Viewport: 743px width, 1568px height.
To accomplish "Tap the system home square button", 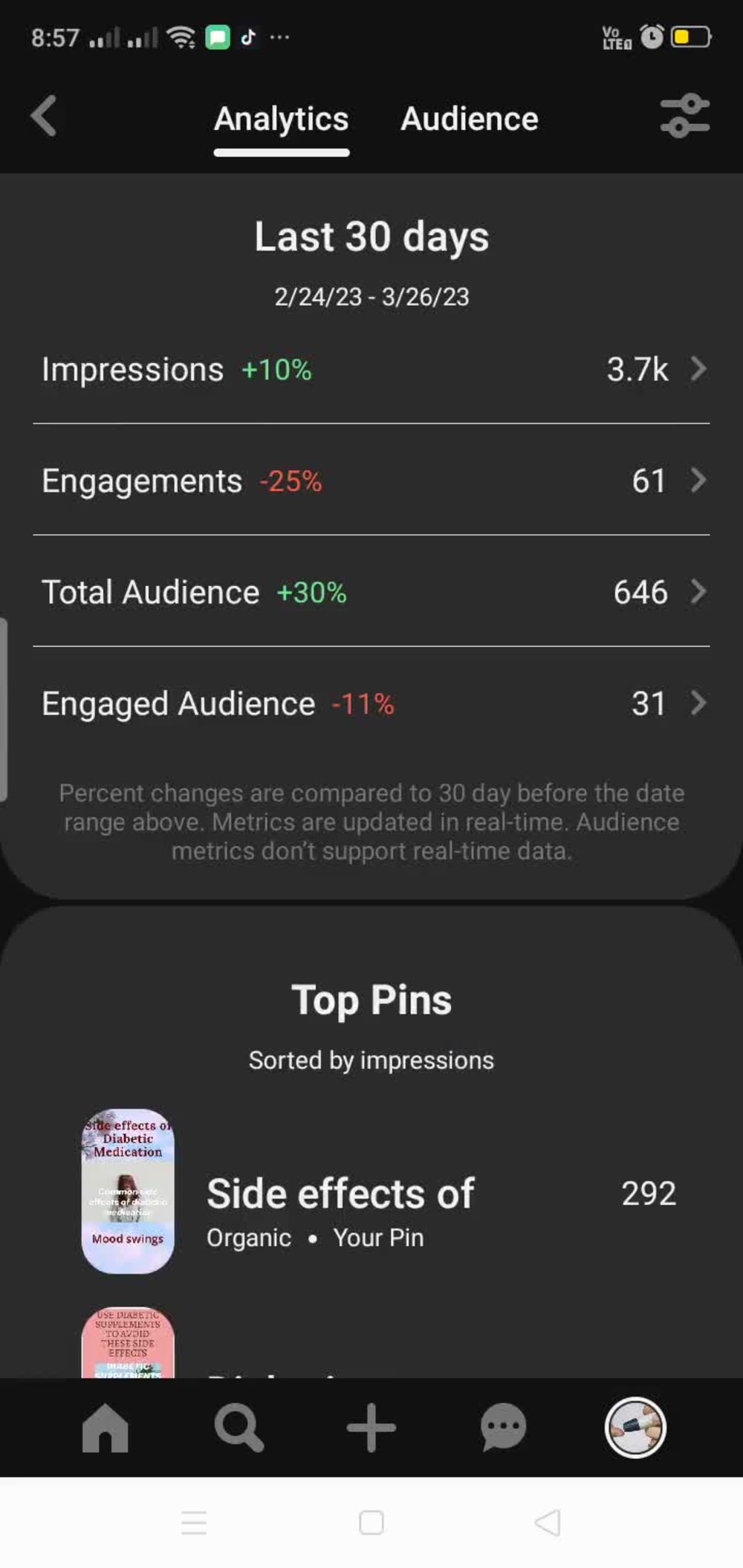I will click(371, 1523).
